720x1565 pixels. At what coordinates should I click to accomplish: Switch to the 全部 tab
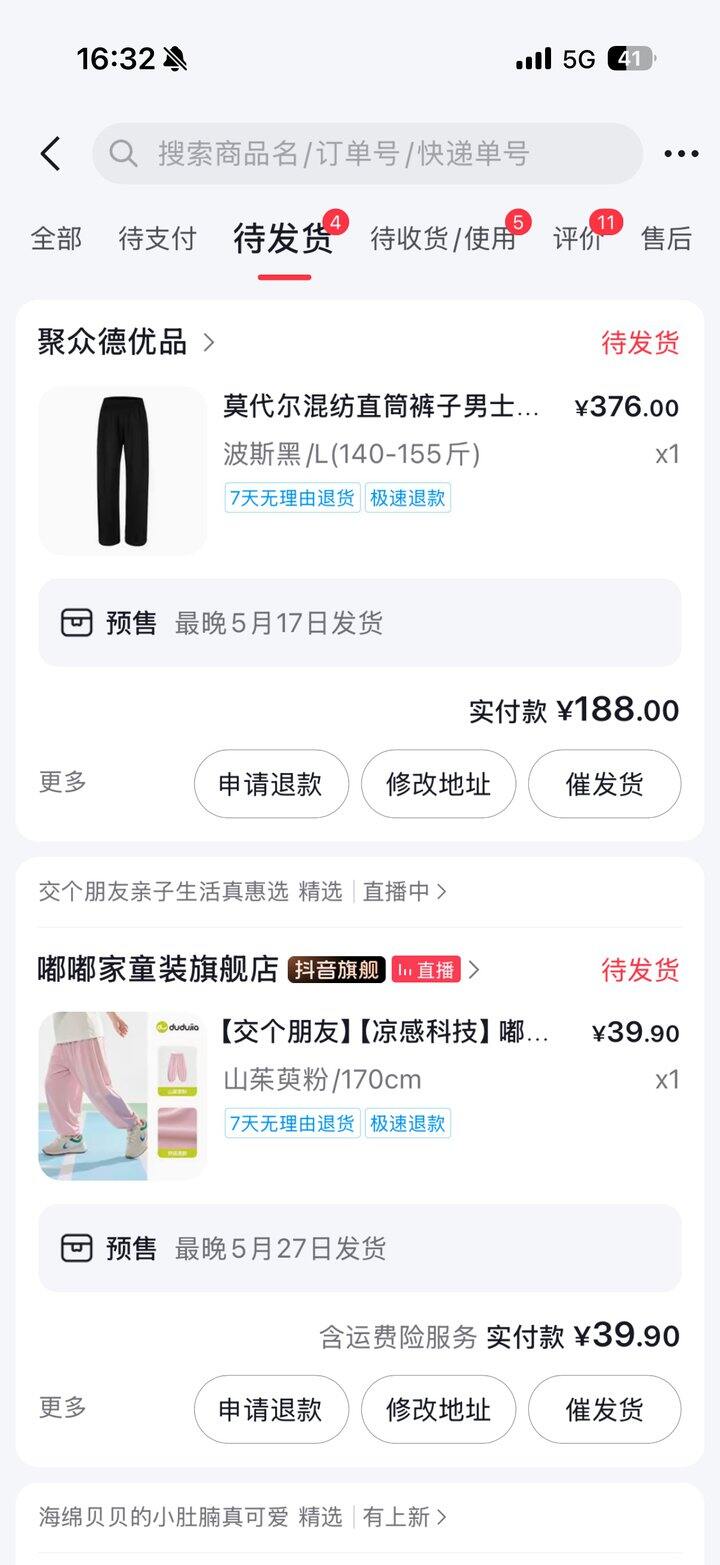click(56, 238)
